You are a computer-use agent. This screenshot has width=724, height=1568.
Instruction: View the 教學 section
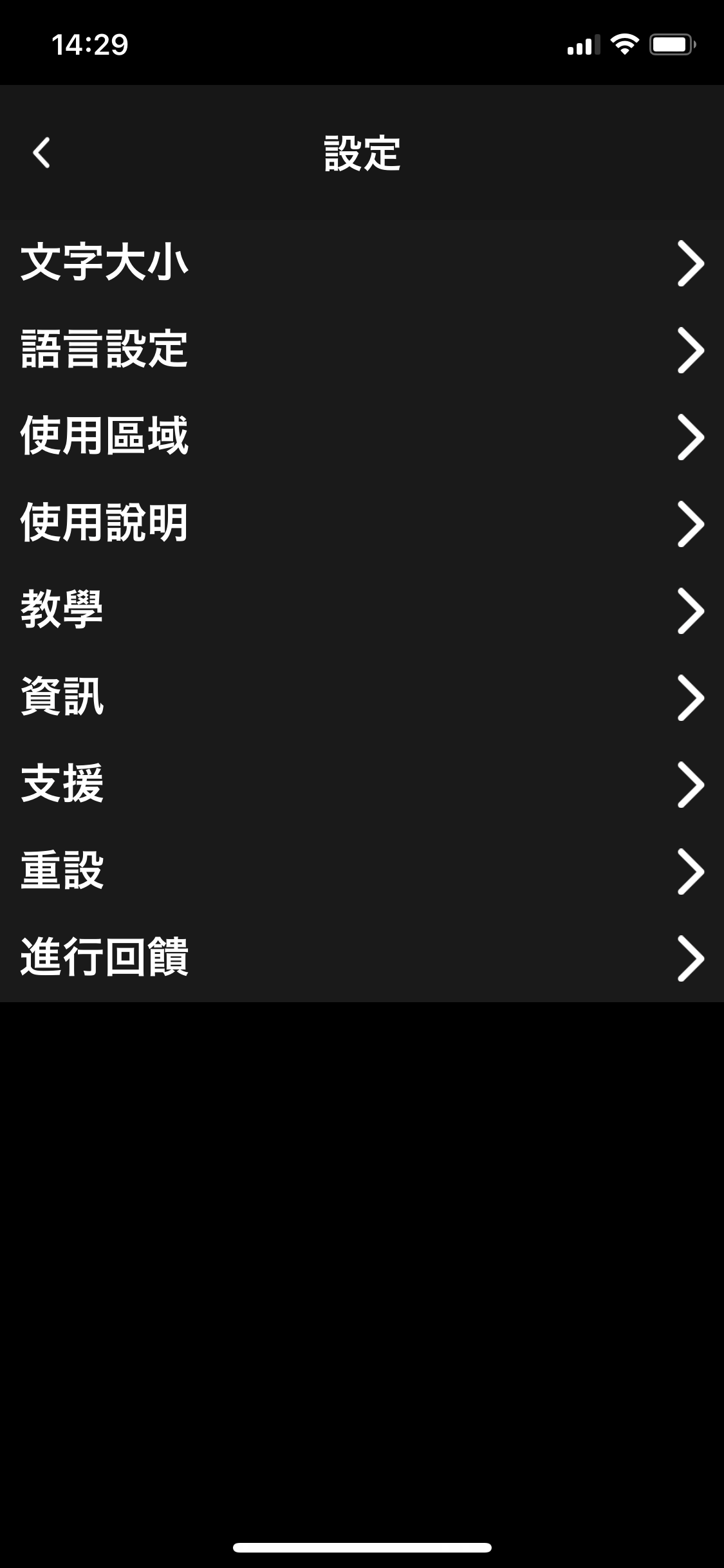point(362,610)
